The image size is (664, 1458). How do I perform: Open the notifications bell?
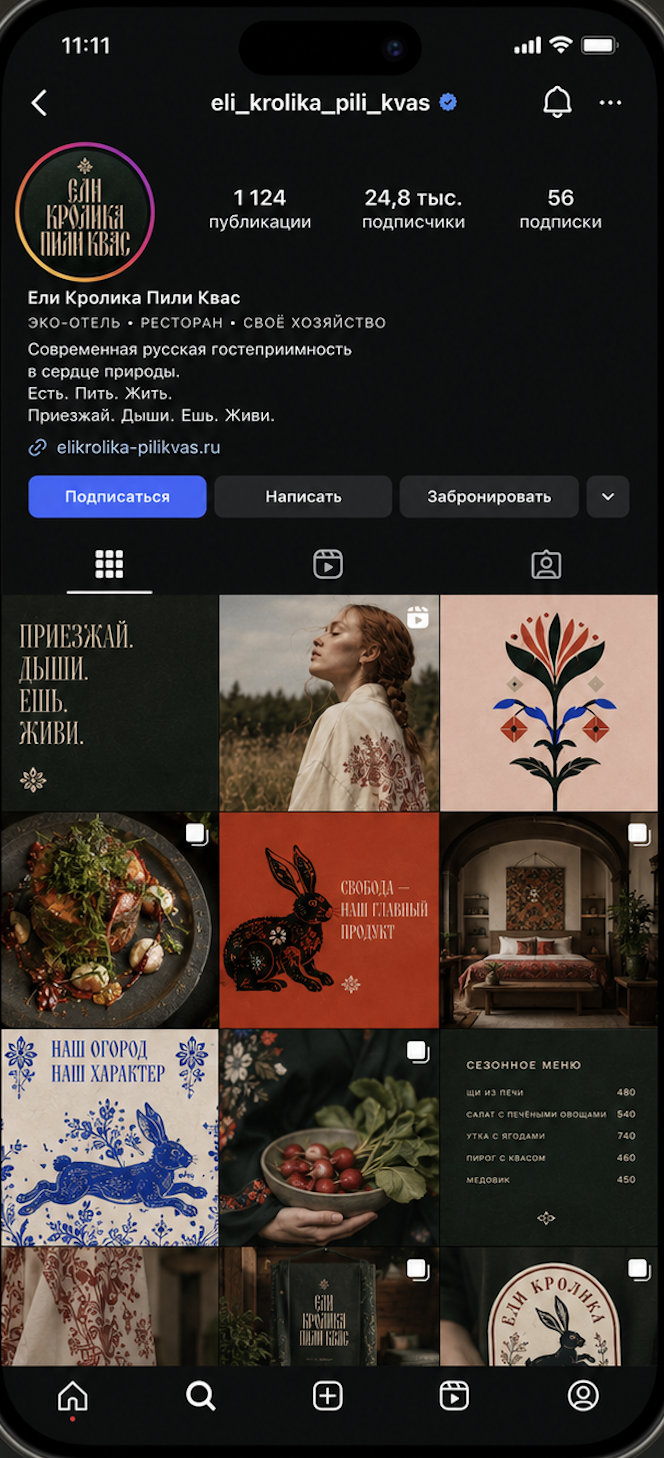point(557,103)
